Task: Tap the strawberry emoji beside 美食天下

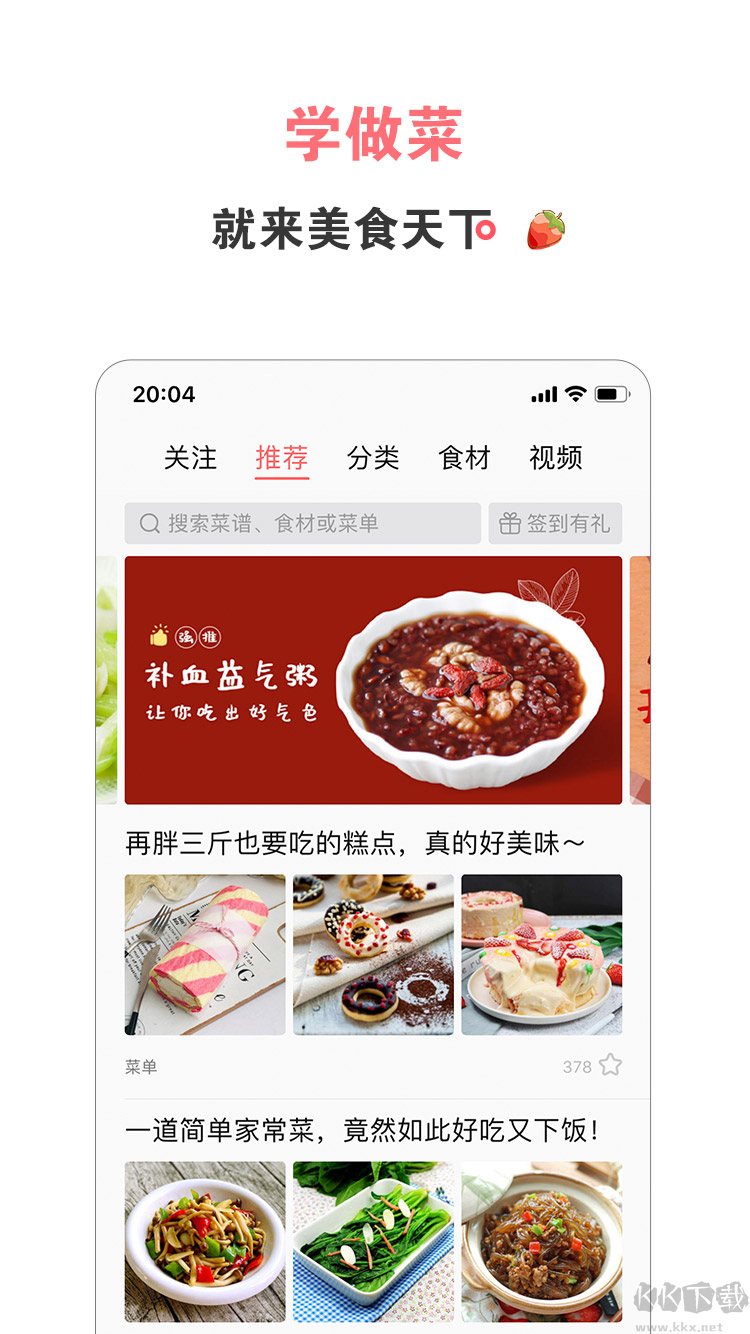Action: coord(547,228)
